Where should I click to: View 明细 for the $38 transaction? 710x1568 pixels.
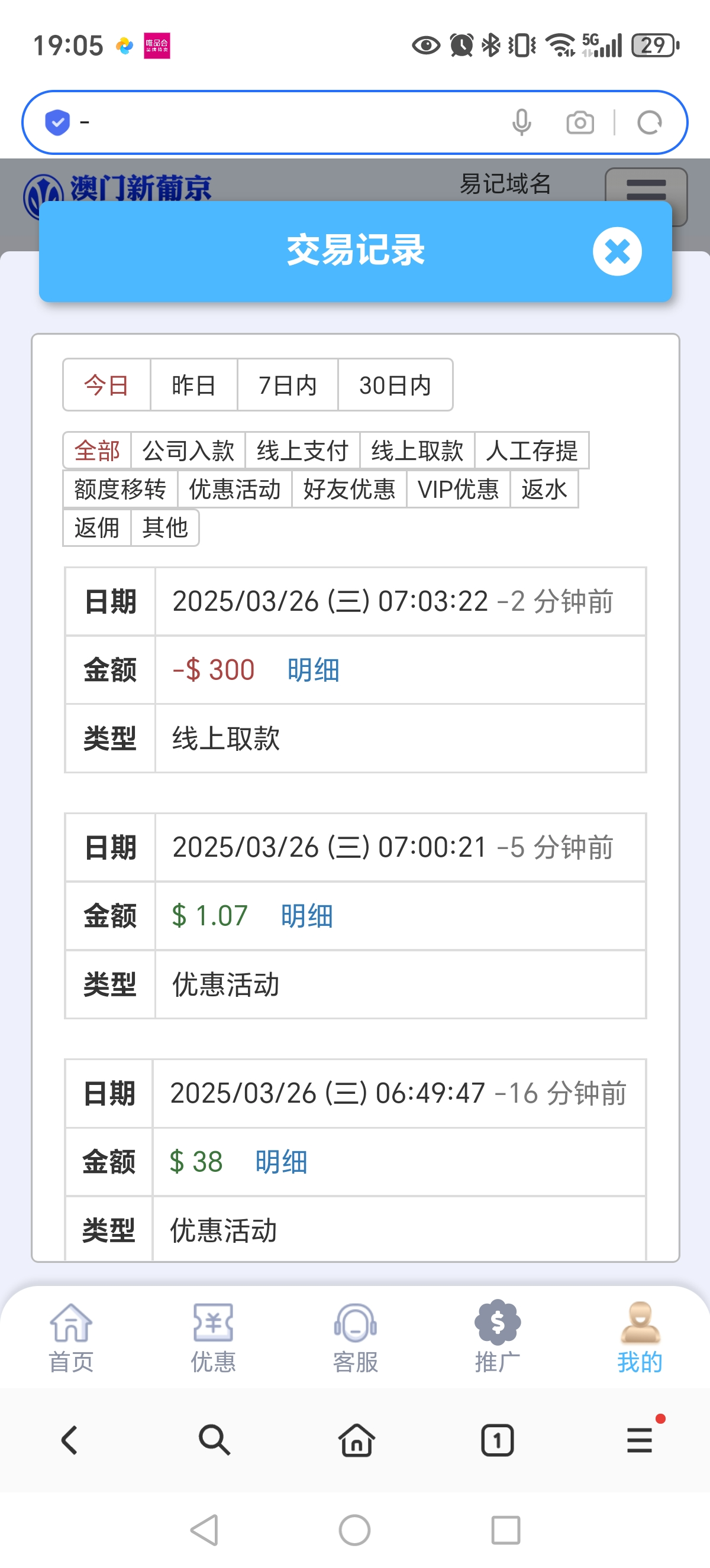[x=281, y=1162]
